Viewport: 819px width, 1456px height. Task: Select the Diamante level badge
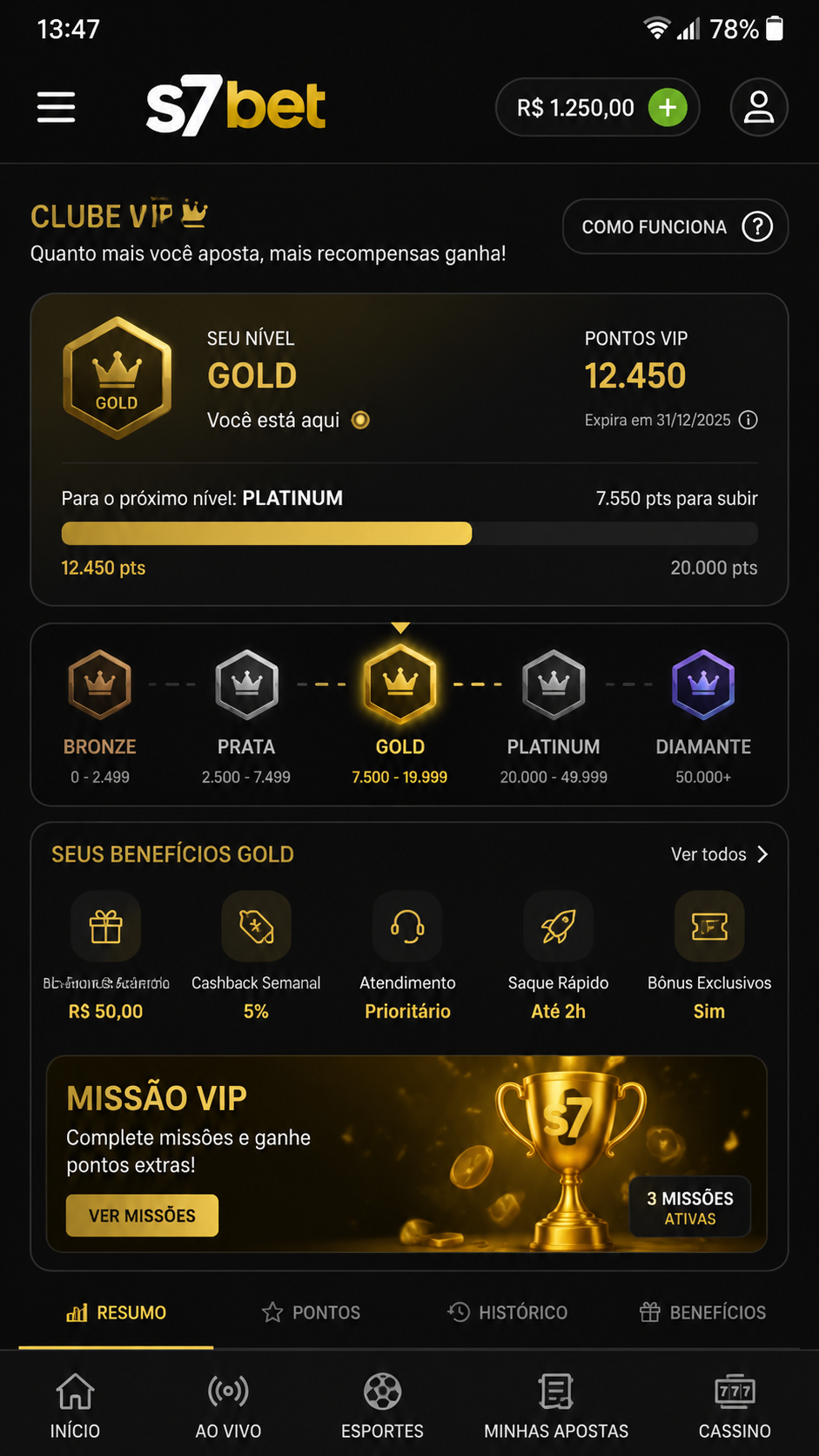(x=703, y=684)
